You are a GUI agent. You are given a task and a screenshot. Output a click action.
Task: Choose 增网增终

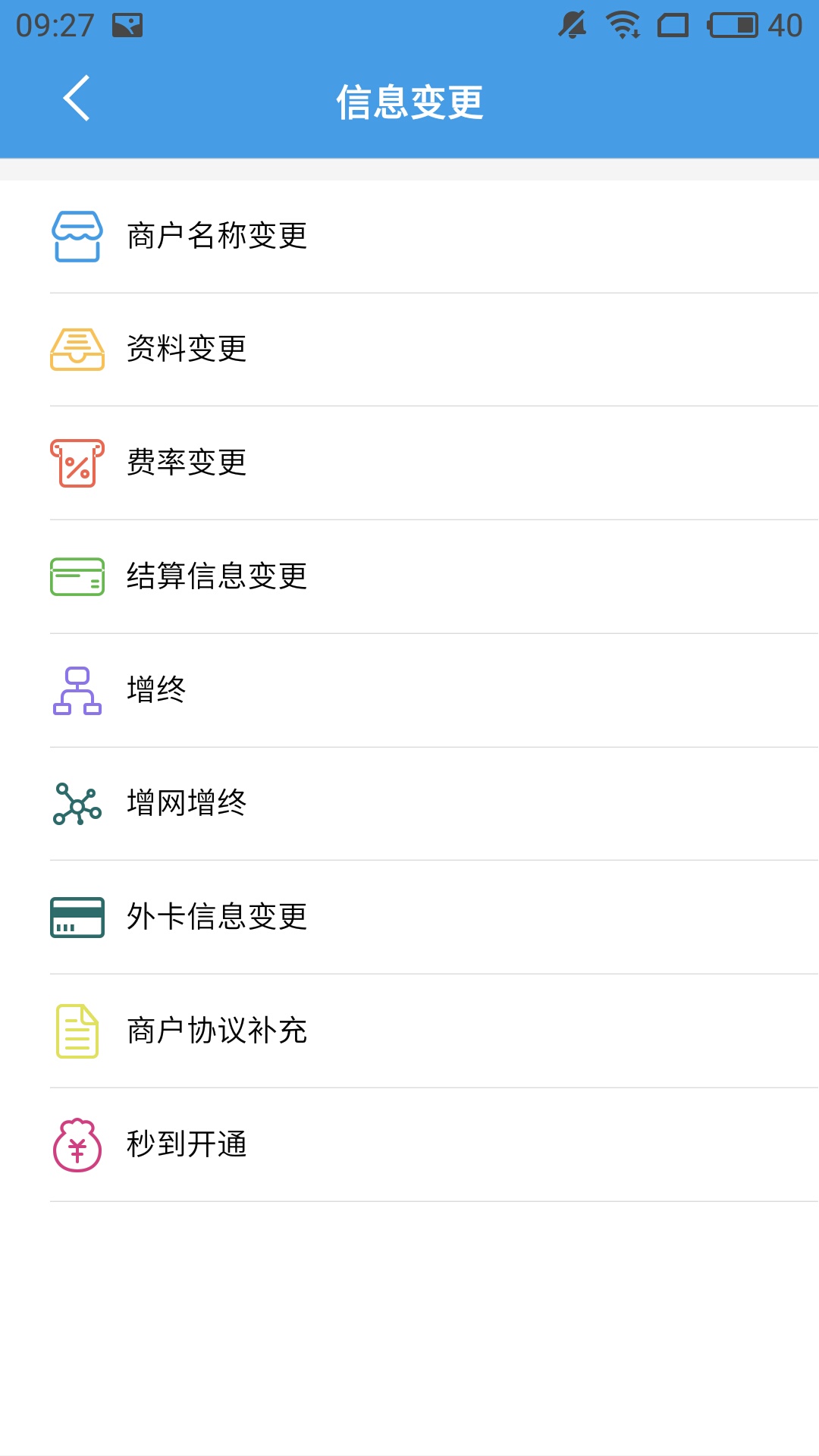click(409, 804)
